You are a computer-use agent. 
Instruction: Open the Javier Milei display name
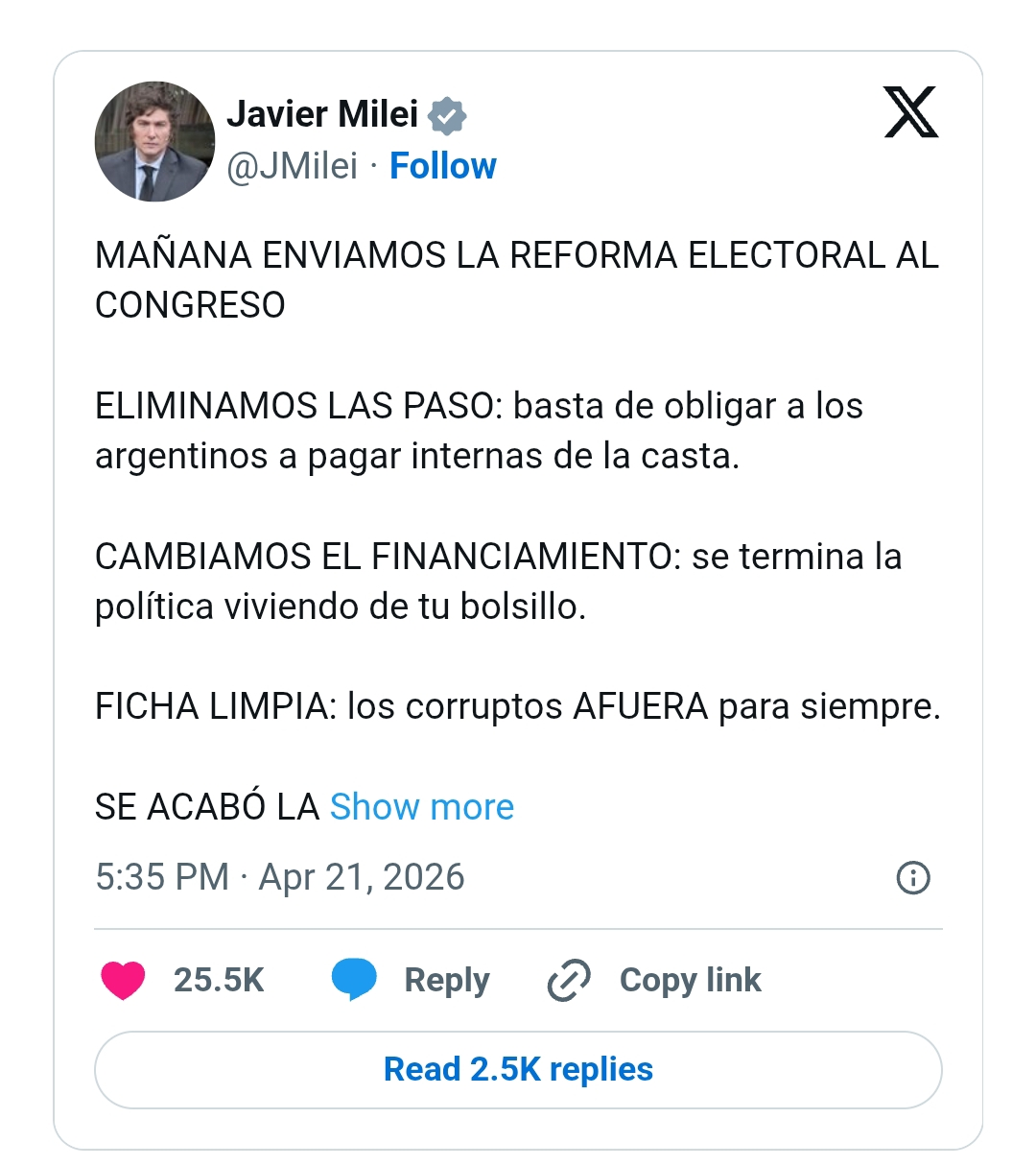(x=322, y=114)
